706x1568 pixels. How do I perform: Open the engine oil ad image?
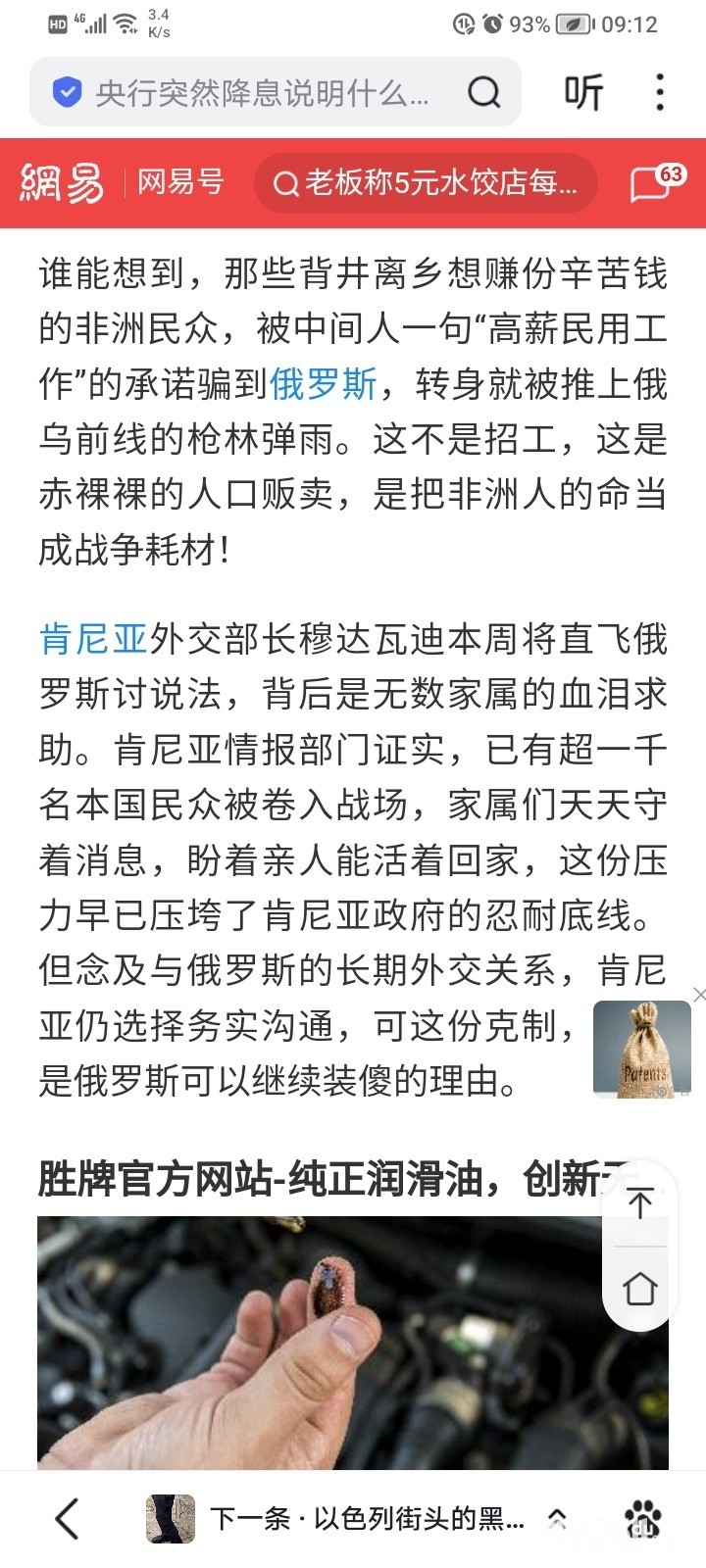(x=324, y=1343)
